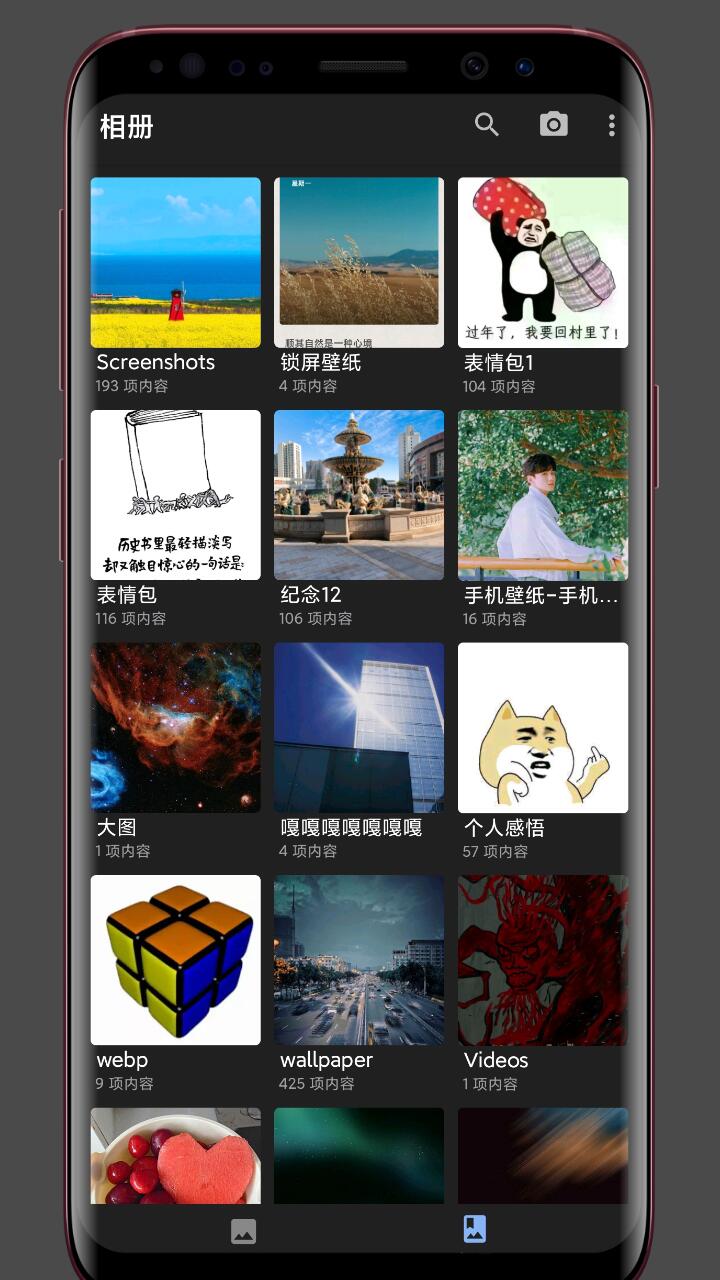
Task: Open the 纪念12 album
Action: click(359, 495)
